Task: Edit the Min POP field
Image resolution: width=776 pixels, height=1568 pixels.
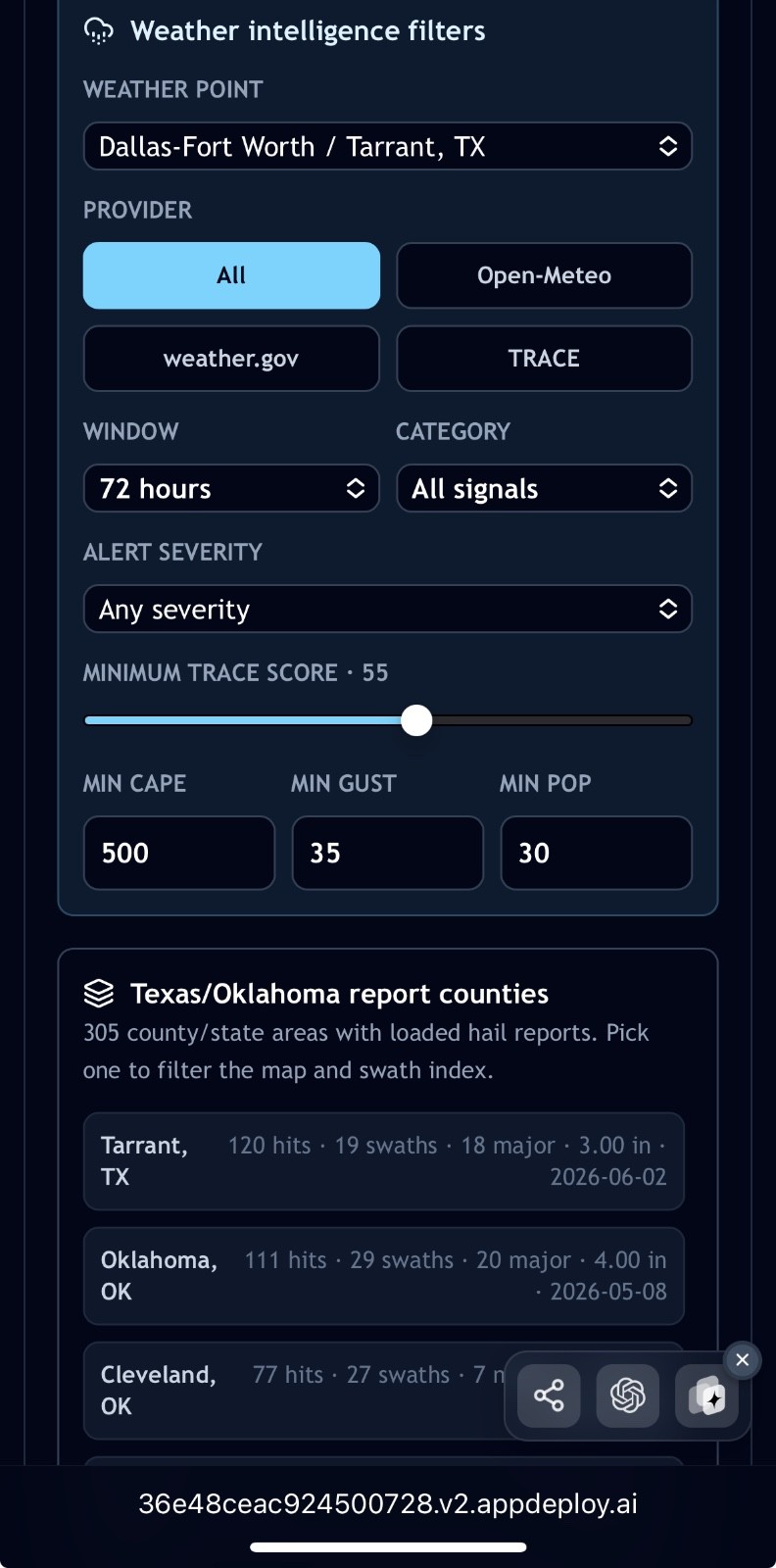Action: tap(597, 853)
